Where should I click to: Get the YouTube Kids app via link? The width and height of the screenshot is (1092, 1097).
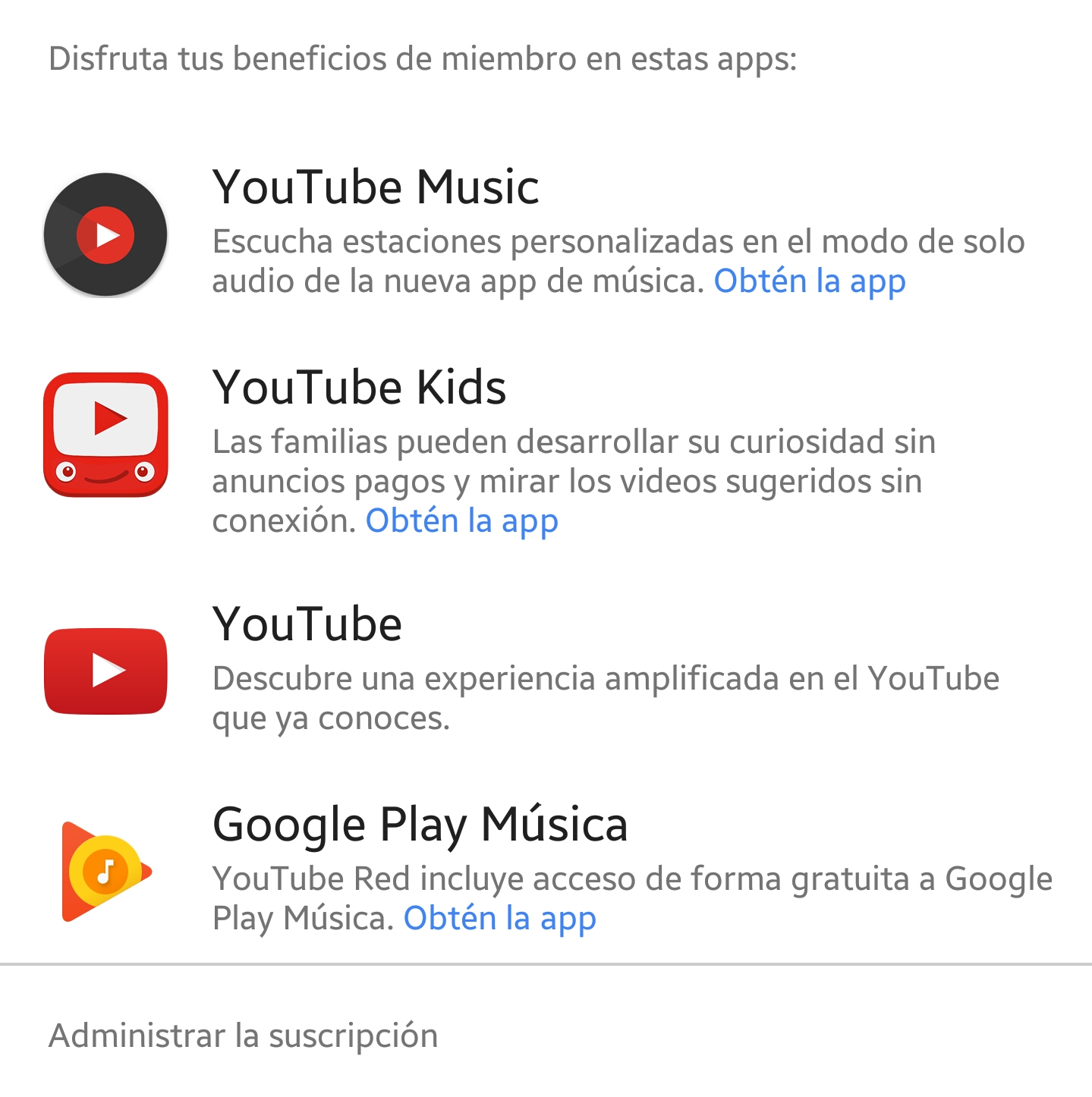tap(461, 521)
